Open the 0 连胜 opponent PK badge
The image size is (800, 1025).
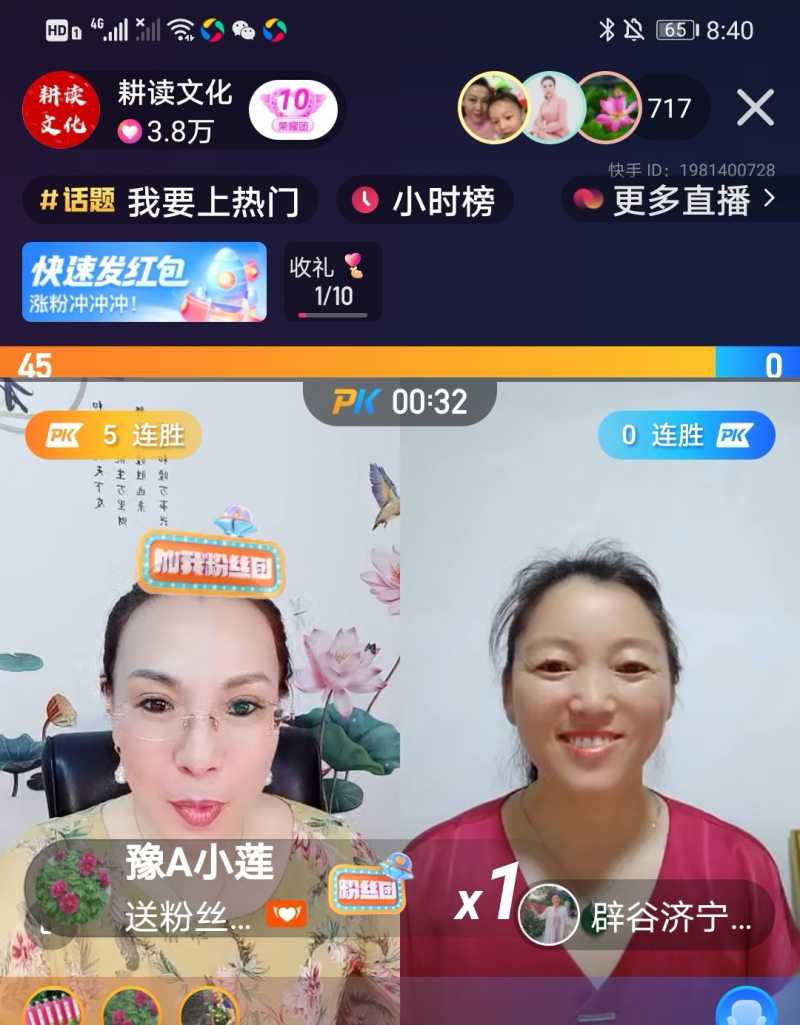coord(686,435)
